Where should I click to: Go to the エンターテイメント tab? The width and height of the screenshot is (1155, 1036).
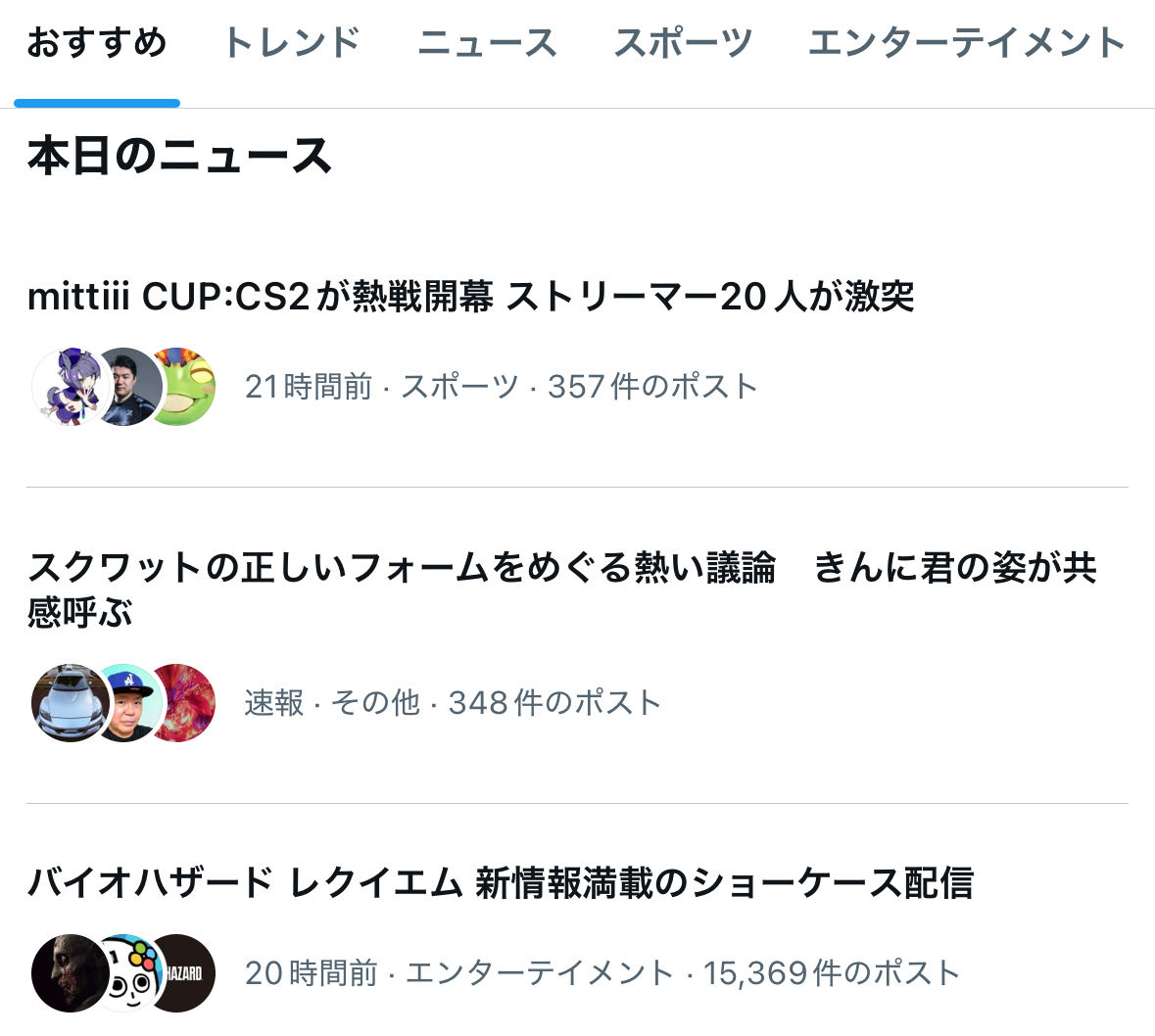(967, 43)
